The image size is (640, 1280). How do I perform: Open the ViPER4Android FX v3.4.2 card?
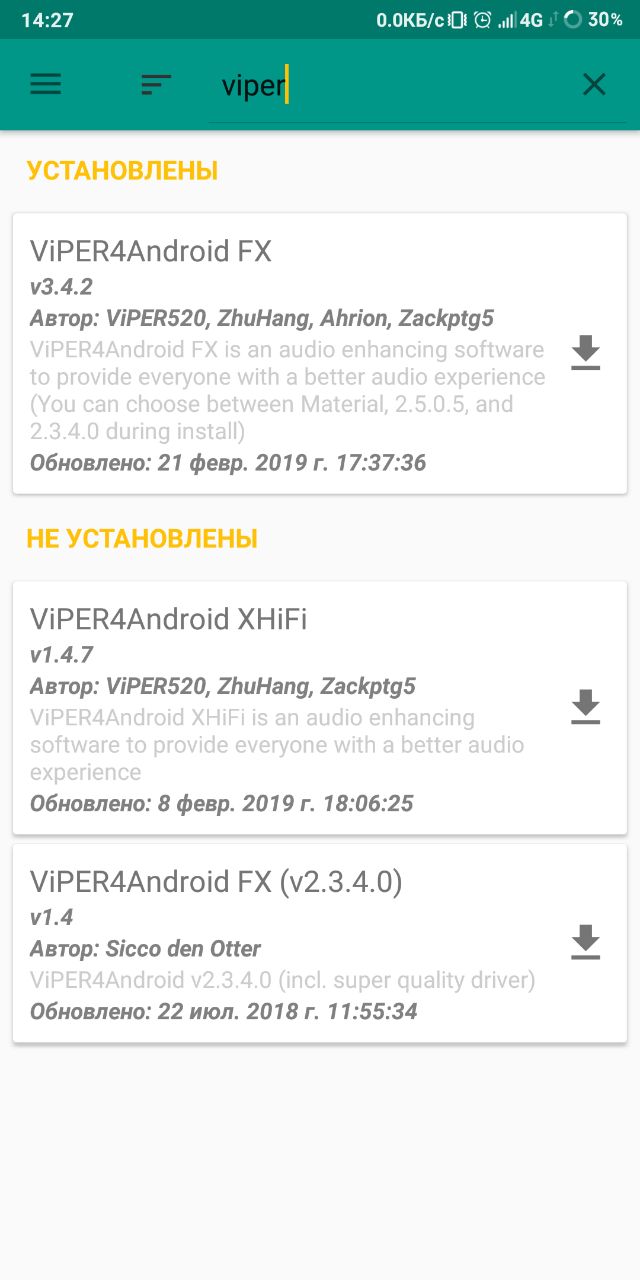[320, 353]
